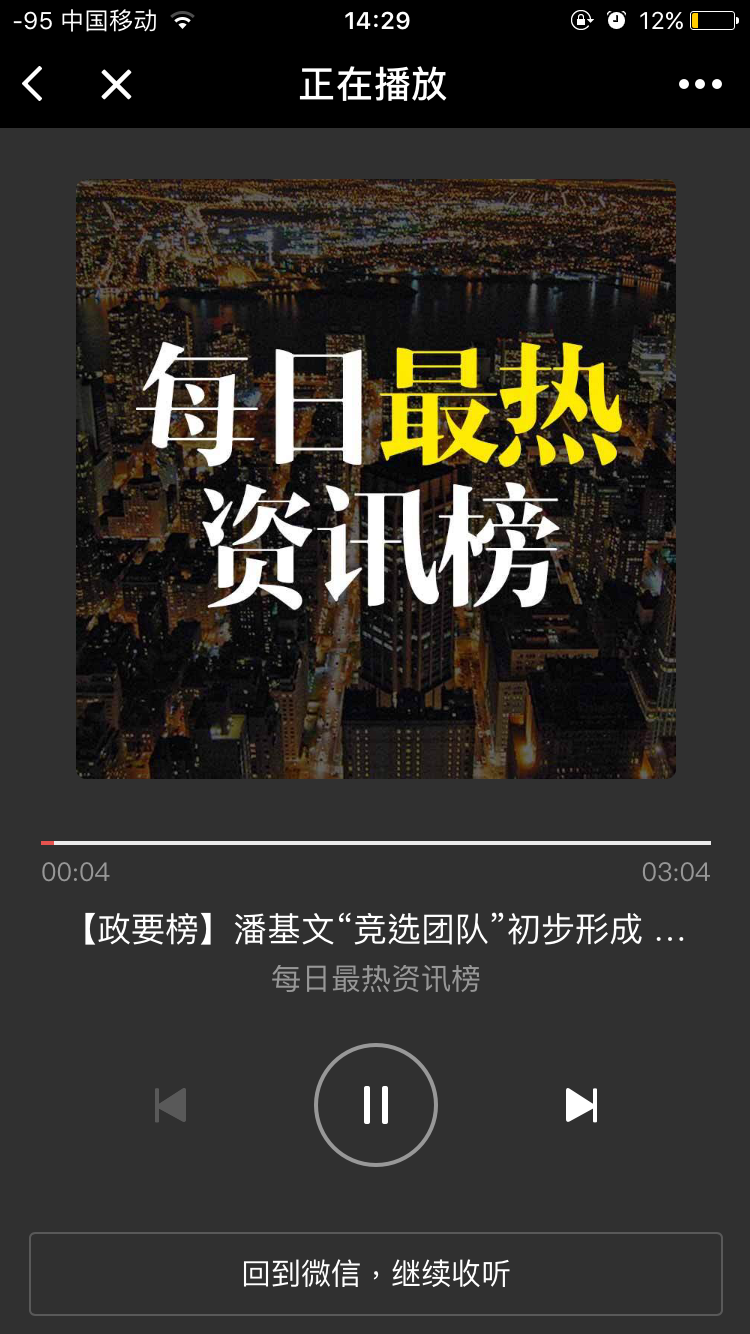Open the more options menu
Screen dimensions: 750x1334
tap(699, 84)
